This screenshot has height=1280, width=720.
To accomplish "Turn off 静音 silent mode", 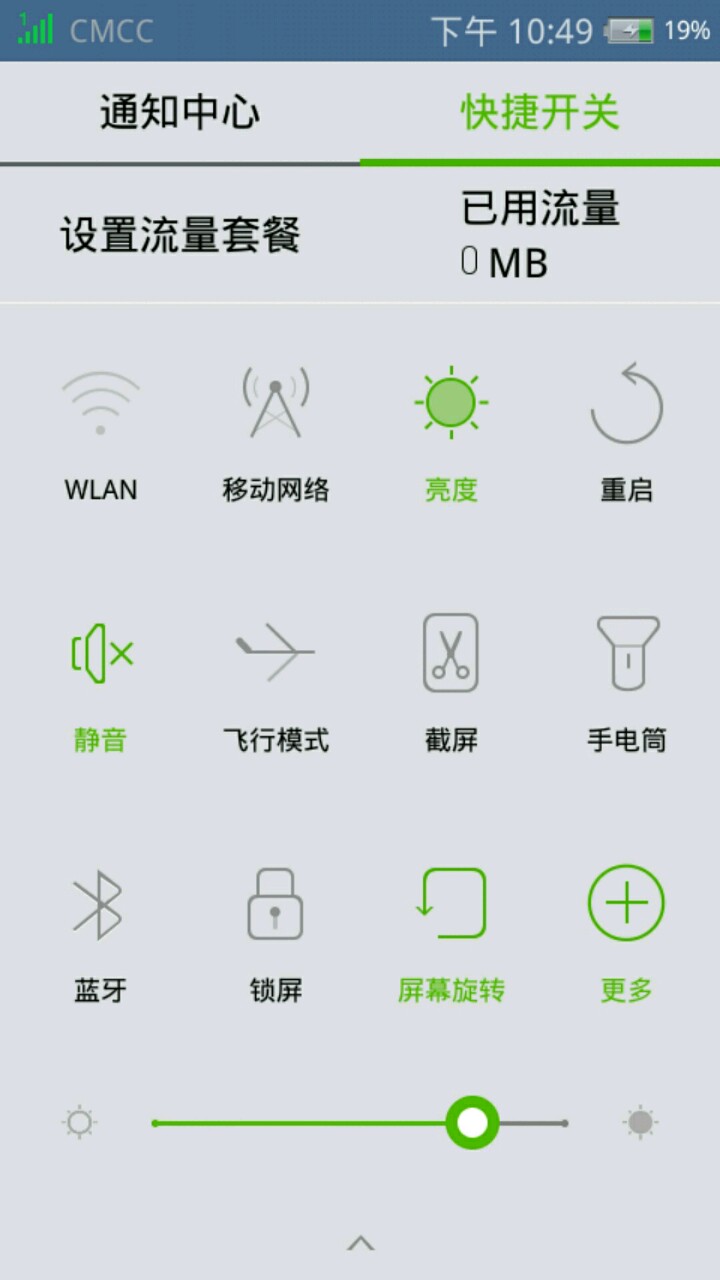I will 100,680.
